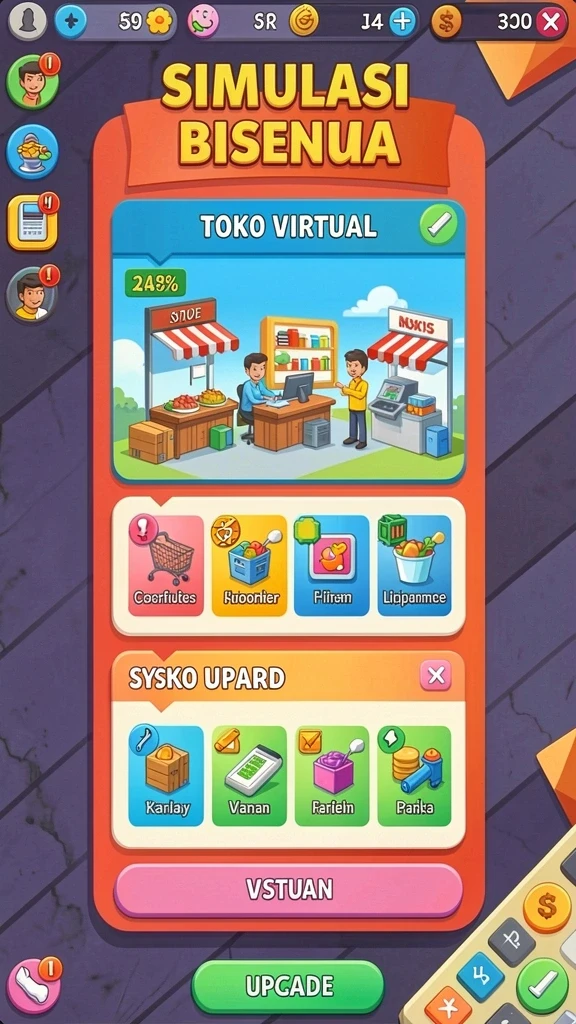Tap the green checkmark on Toko Virtual
Screen dimensions: 576x1024
pos(438,225)
